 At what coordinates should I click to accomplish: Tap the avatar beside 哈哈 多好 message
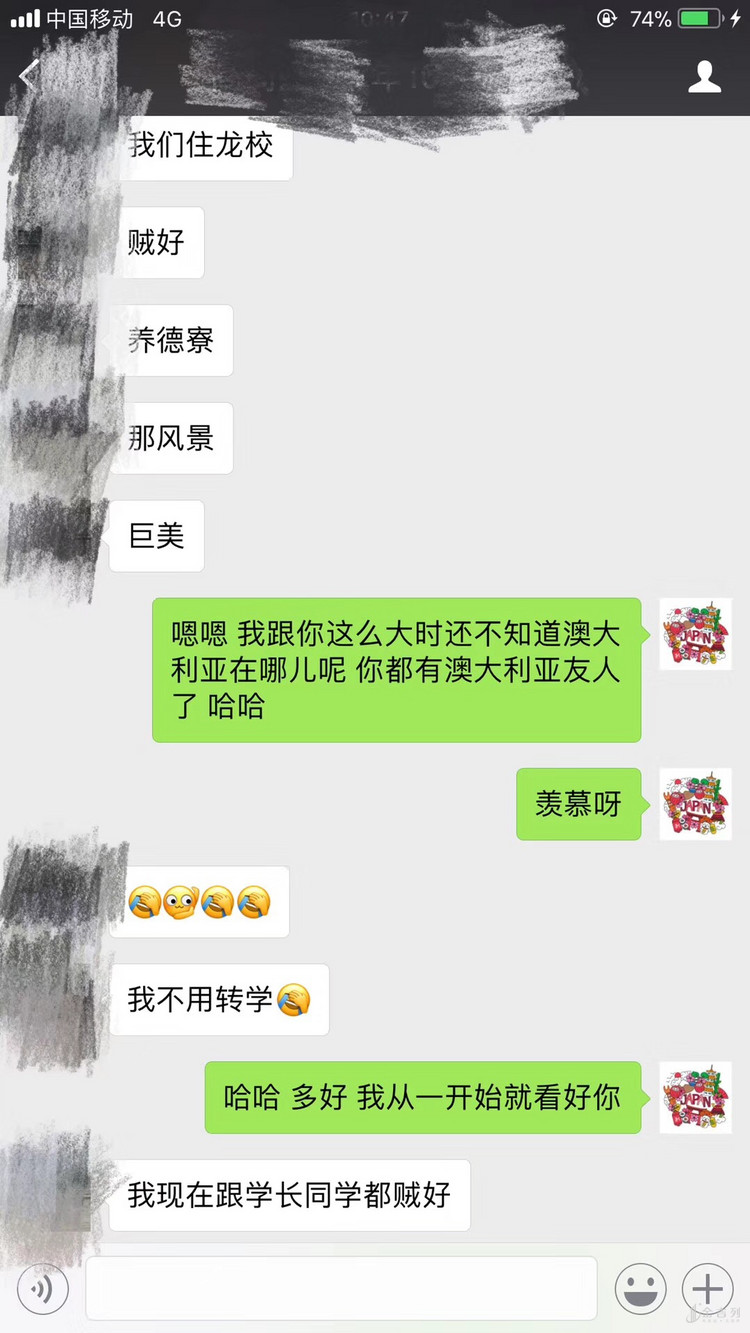click(695, 1097)
